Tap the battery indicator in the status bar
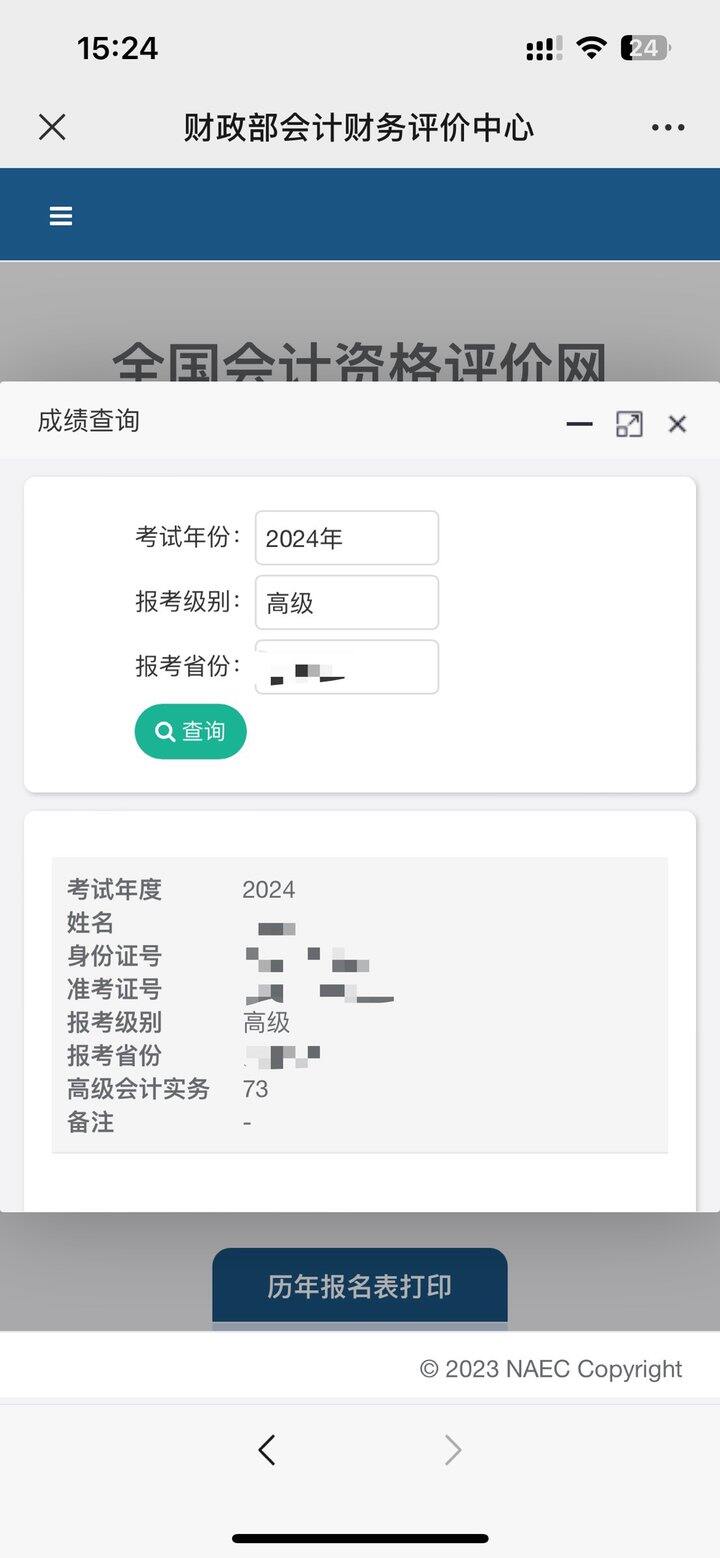 (x=645, y=47)
